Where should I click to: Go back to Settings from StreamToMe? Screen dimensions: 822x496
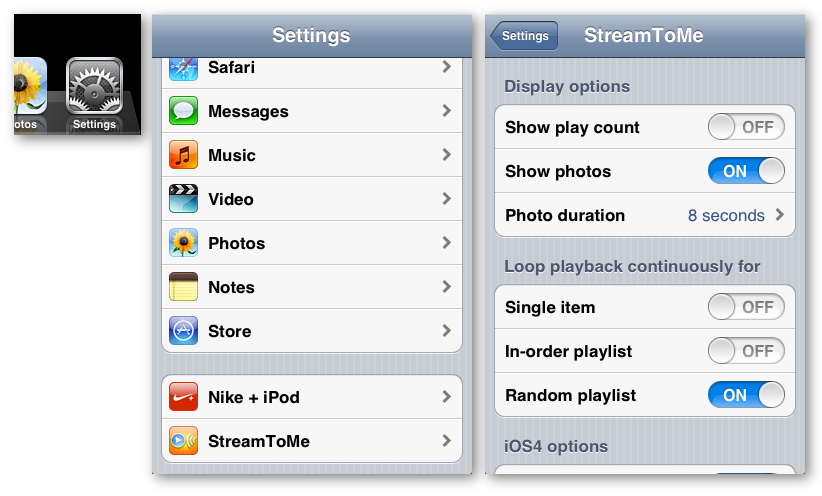point(523,36)
